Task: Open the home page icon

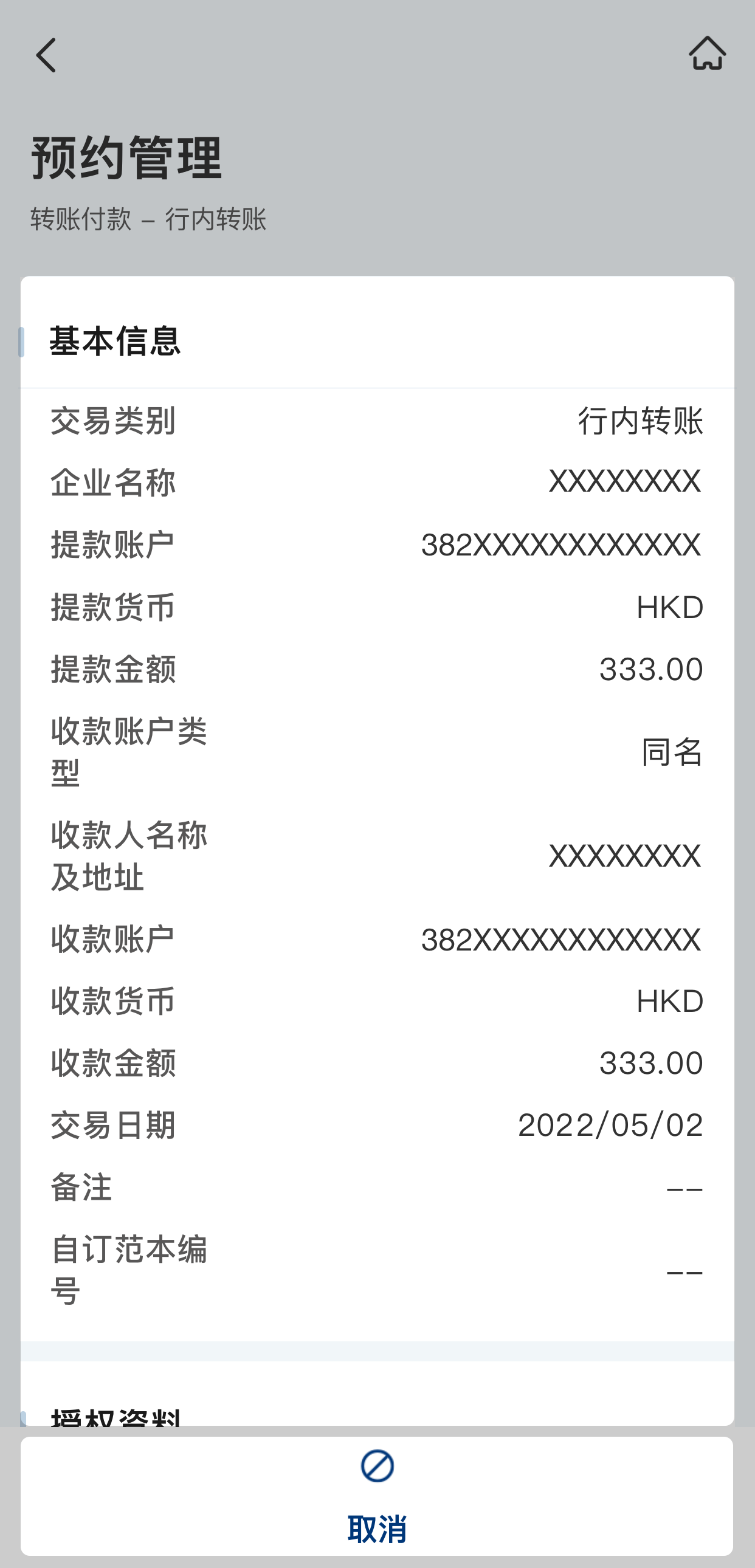Action: coord(707,53)
